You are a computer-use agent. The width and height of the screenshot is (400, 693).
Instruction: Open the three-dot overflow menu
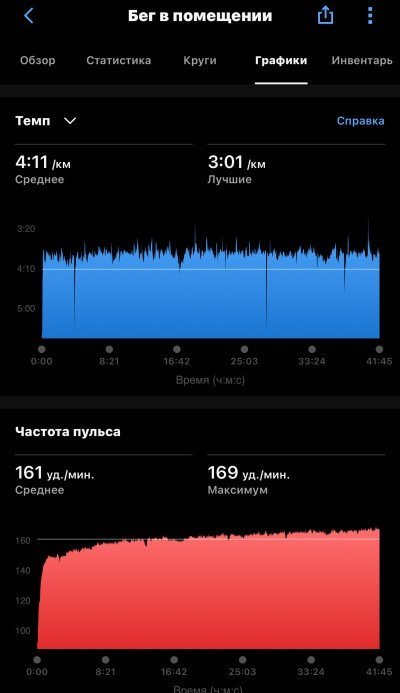pyautogui.click(x=370, y=15)
